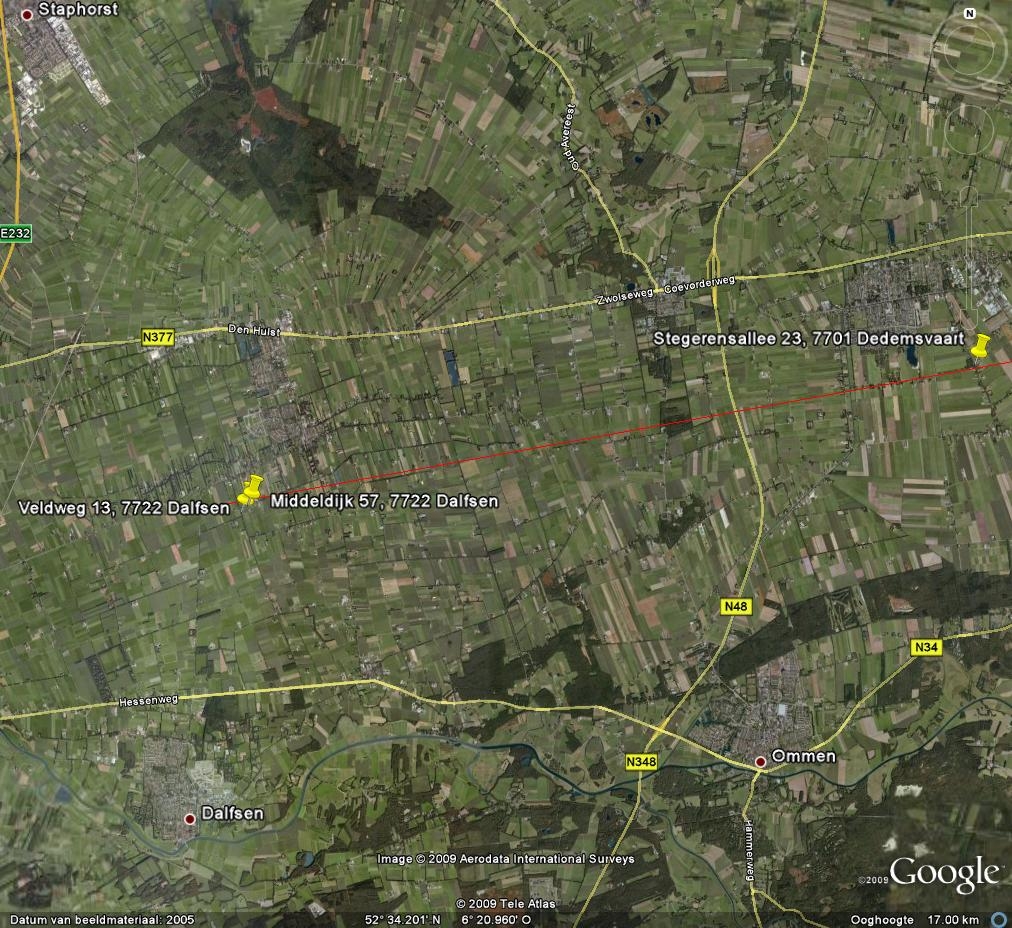Select the Ommen place marker
Screen dimensions: 1012x928
click(760, 761)
